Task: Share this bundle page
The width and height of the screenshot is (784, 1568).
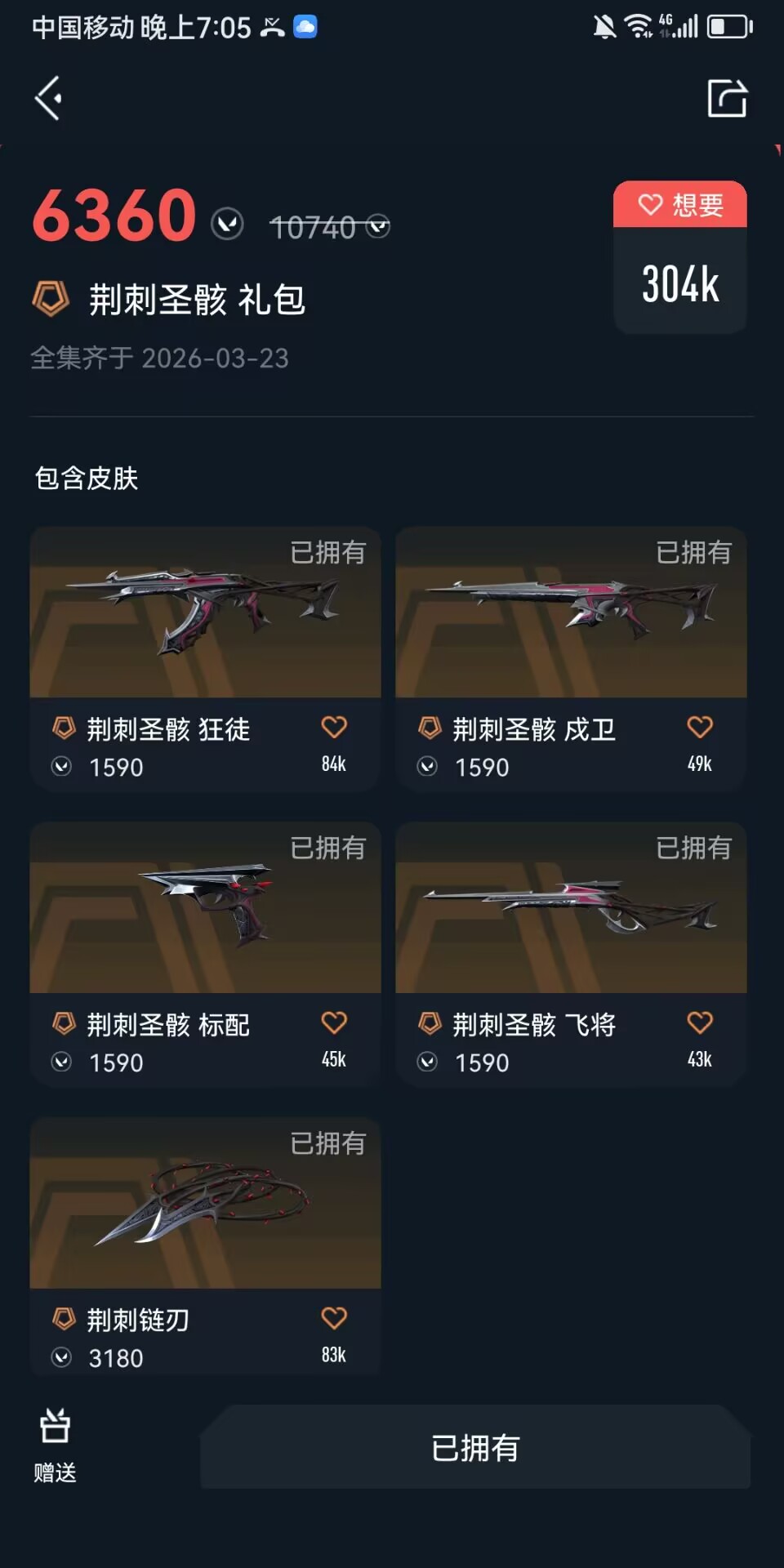Action: (x=727, y=99)
